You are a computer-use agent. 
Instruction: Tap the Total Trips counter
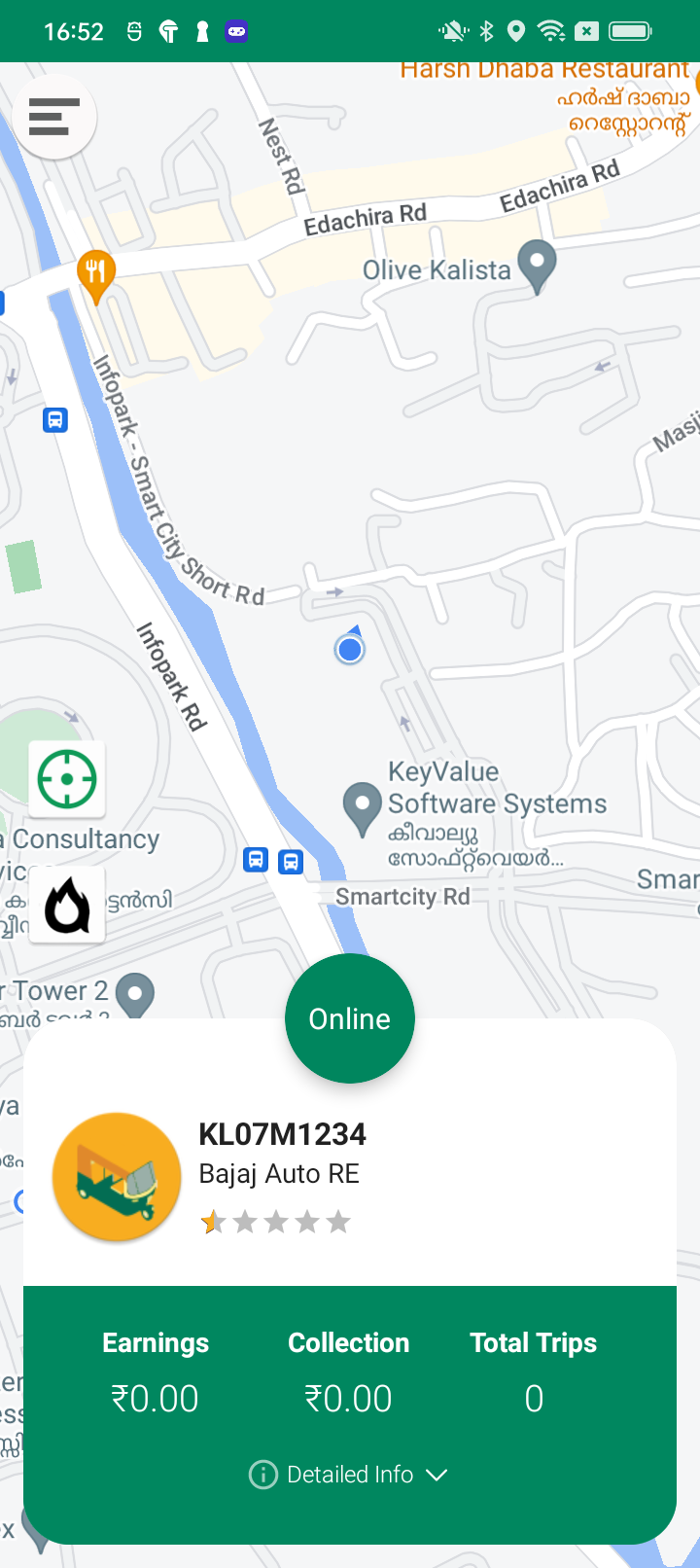534,1398
